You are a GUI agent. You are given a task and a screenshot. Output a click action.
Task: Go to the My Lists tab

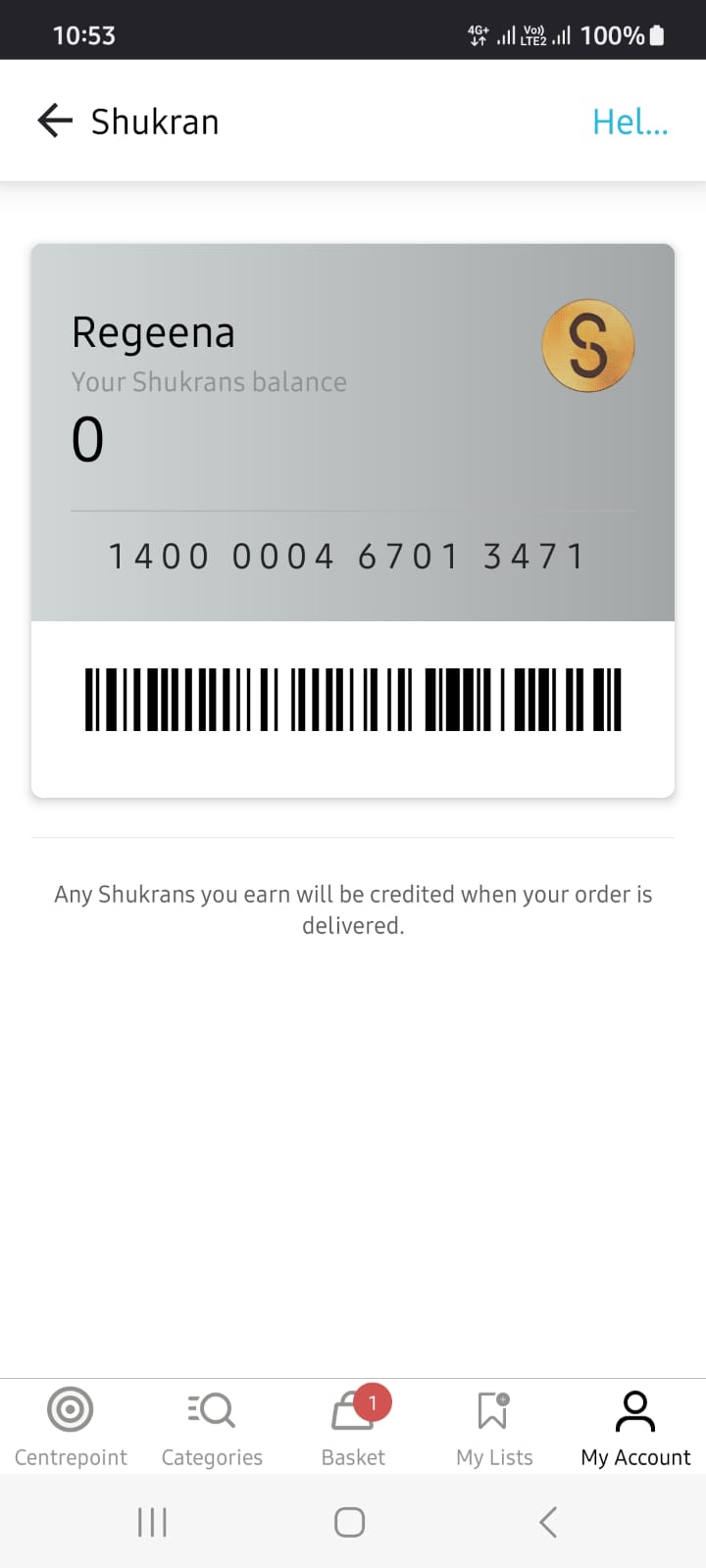coord(494,1426)
